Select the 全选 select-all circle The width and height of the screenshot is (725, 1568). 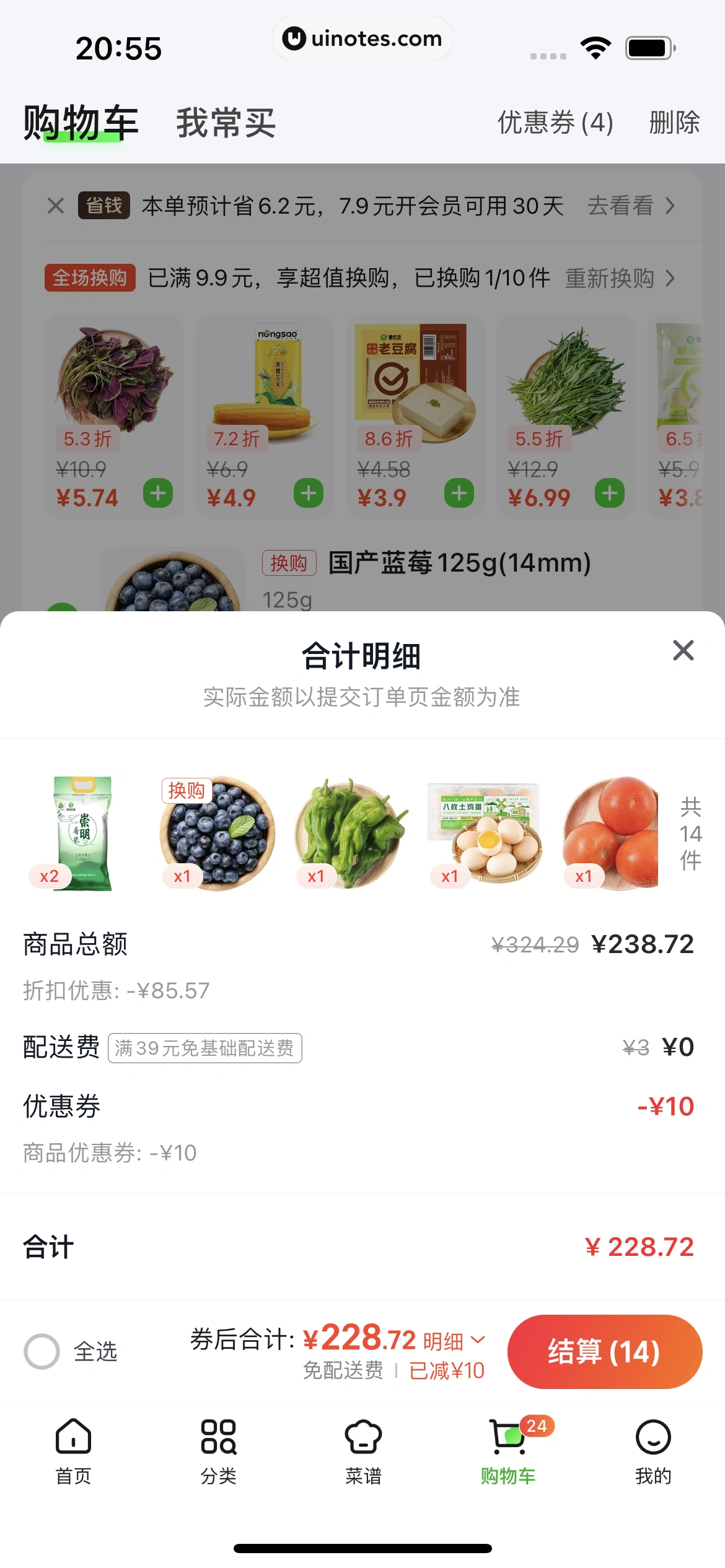(x=42, y=1351)
